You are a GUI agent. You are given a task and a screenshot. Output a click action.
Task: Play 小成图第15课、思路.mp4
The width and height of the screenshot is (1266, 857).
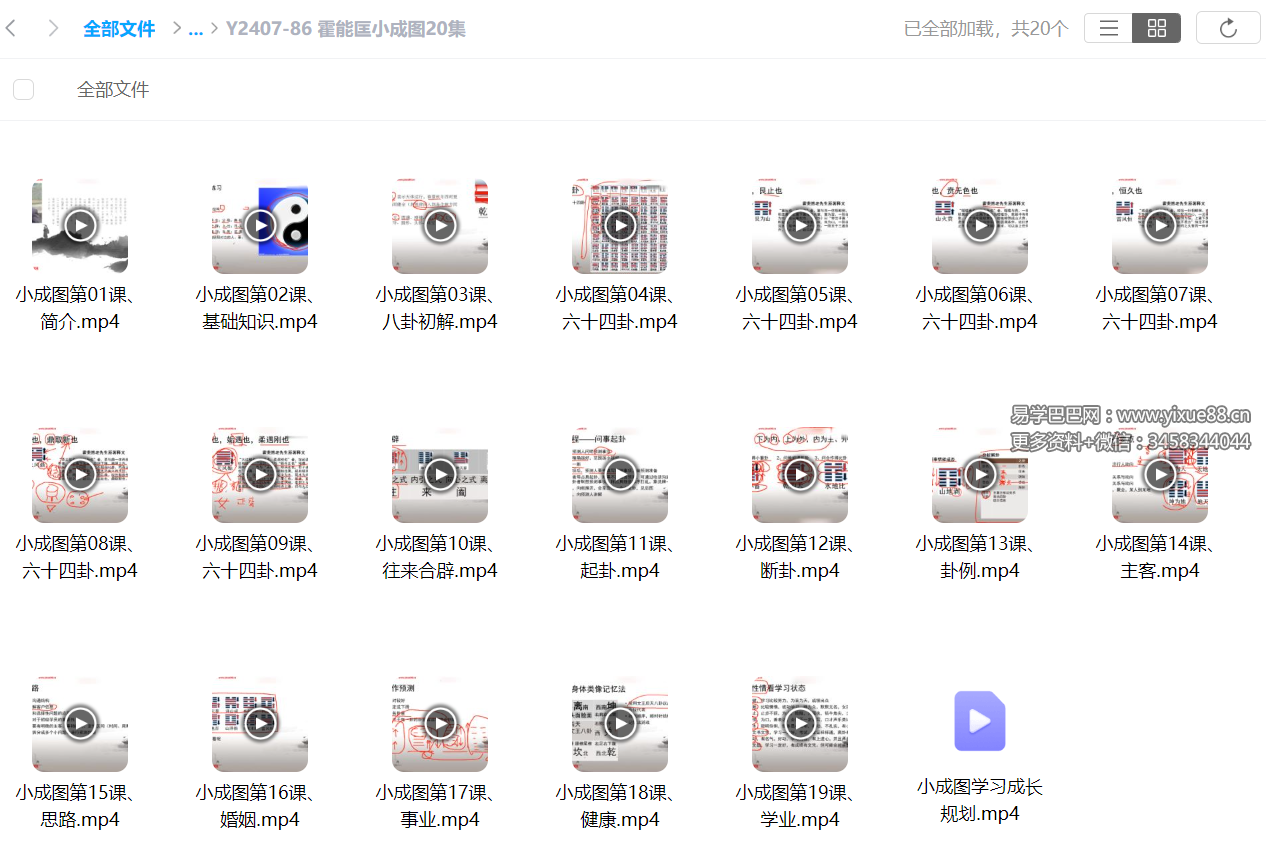(x=80, y=724)
